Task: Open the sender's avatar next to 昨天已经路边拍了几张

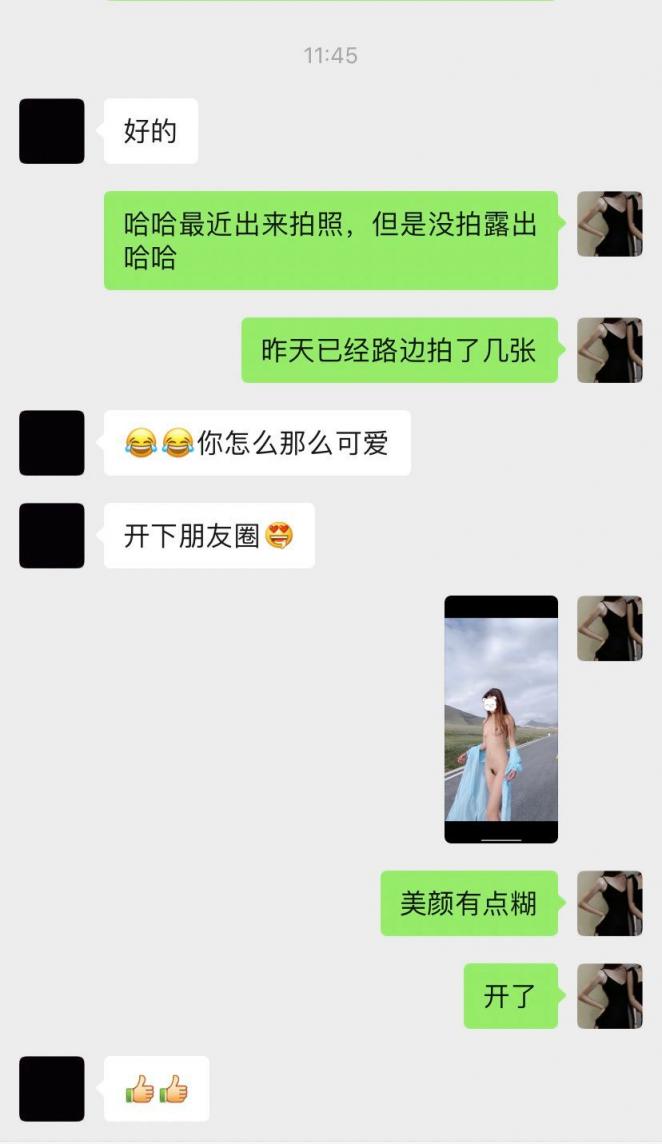Action: click(609, 350)
